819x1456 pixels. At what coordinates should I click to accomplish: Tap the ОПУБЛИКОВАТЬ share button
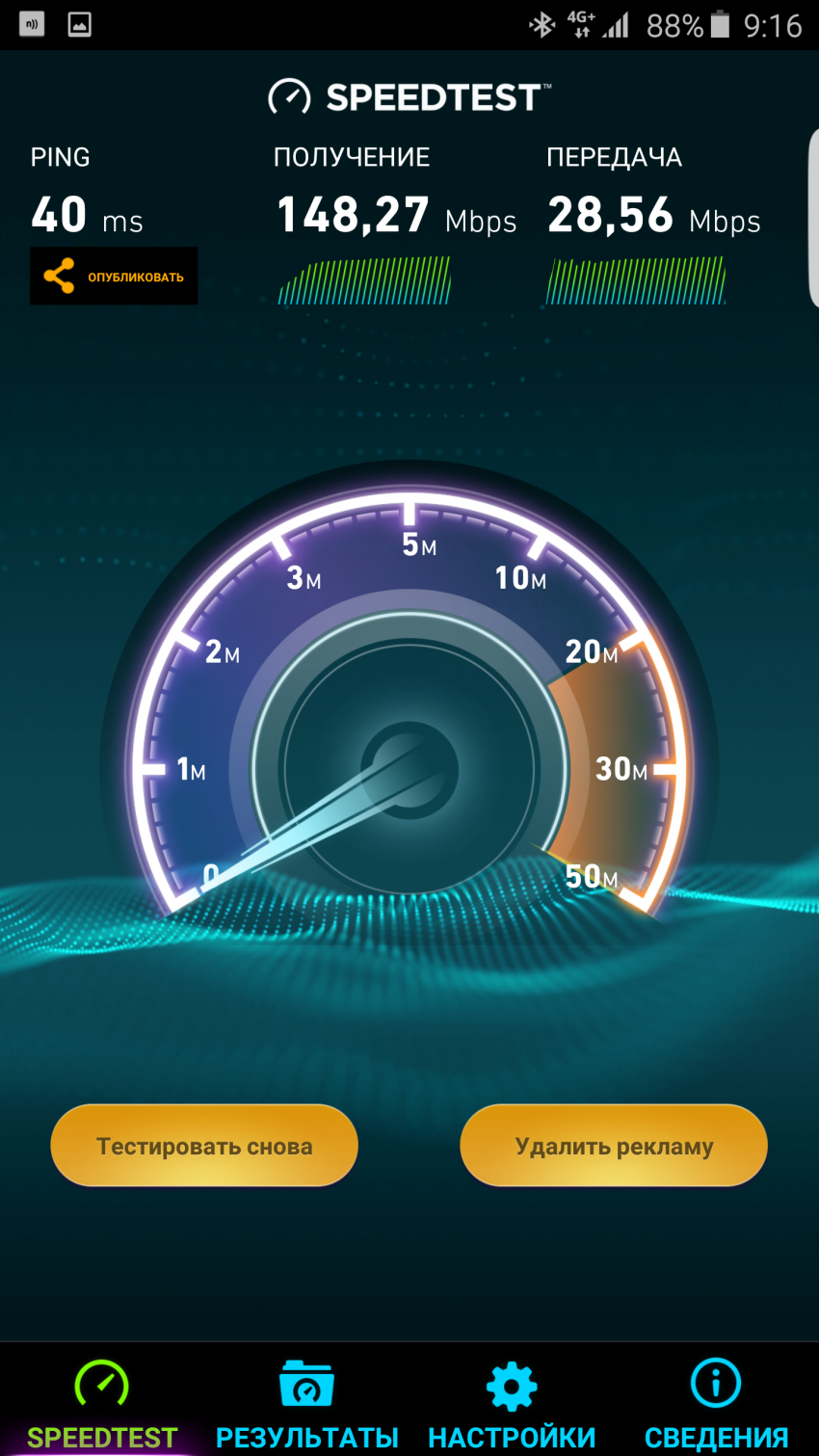tap(114, 277)
